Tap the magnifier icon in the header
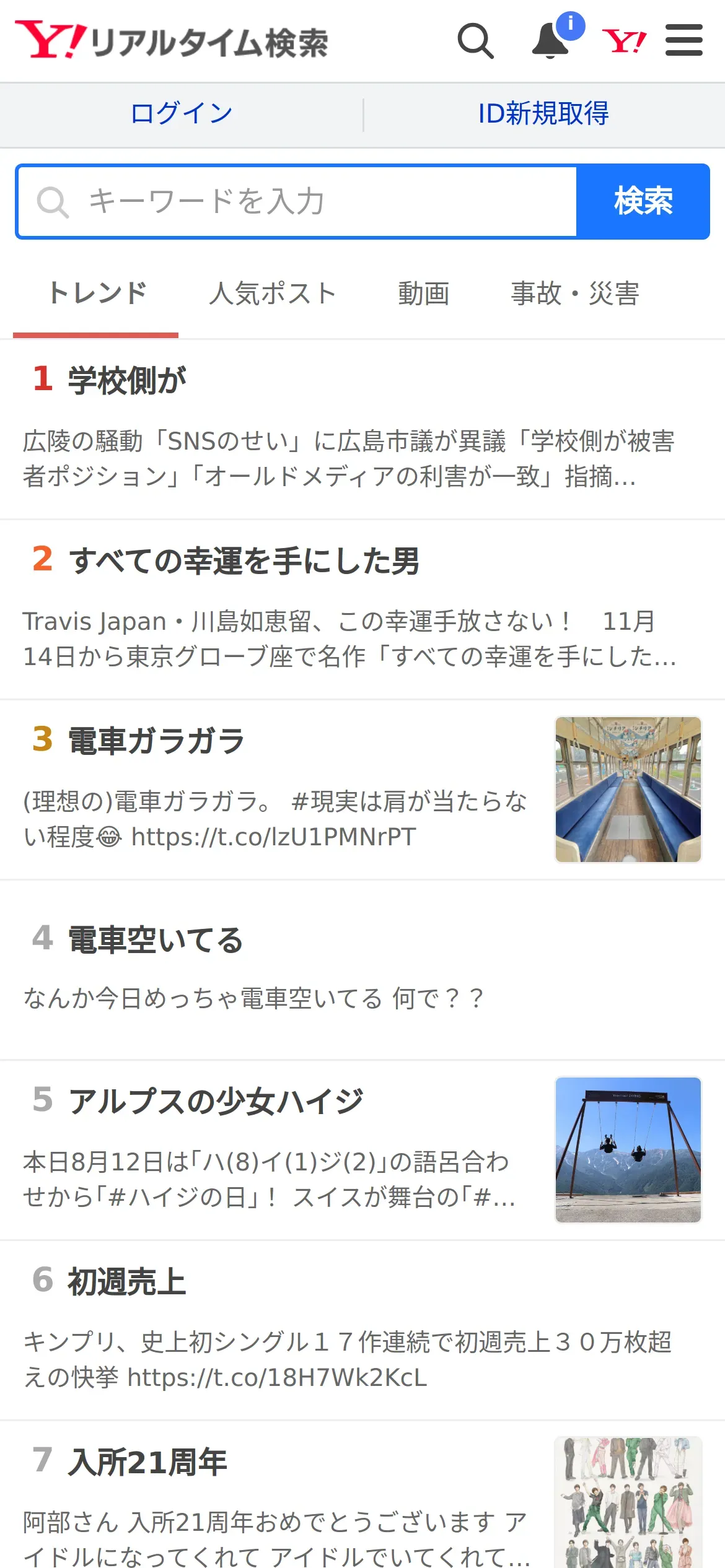The height and width of the screenshot is (1568, 725). (x=475, y=41)
